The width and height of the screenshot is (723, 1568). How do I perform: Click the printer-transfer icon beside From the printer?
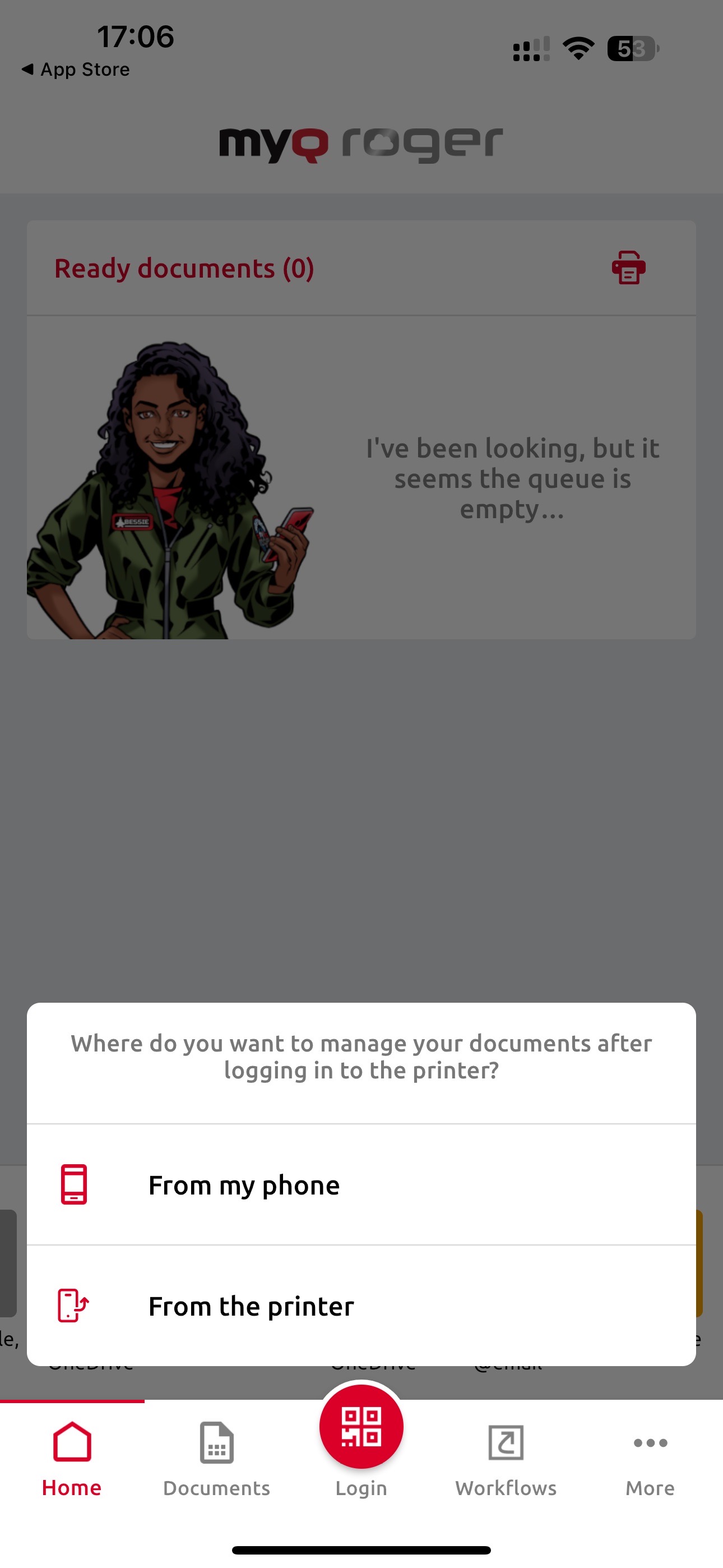(x=72, y=1306)
